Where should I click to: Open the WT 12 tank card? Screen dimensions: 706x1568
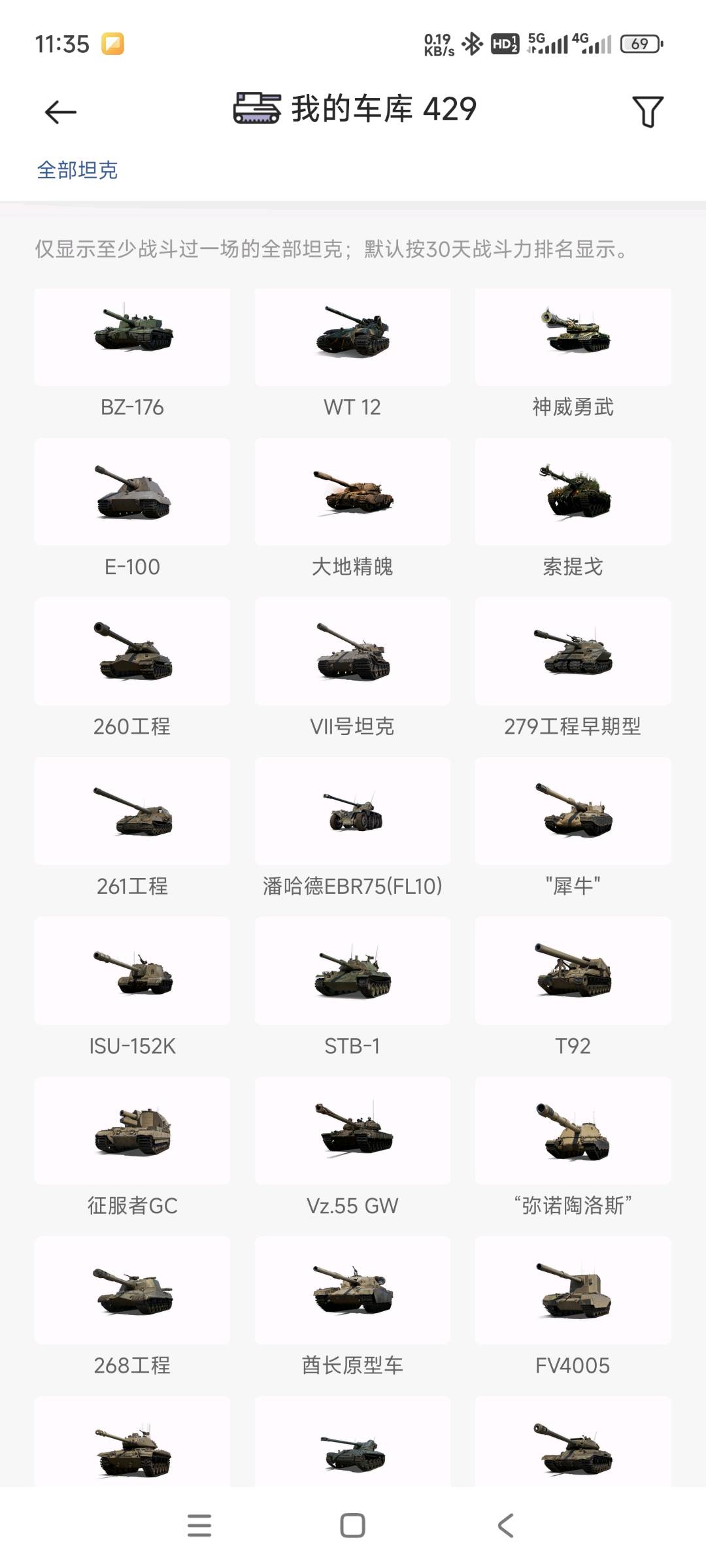click(352, 354)
